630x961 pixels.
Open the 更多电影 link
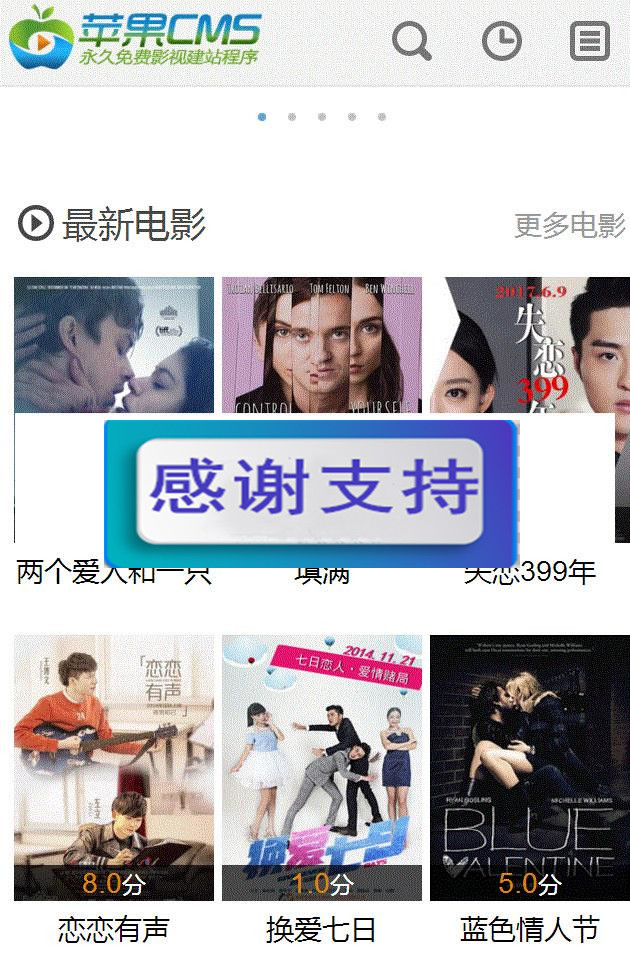coord(569,225)
